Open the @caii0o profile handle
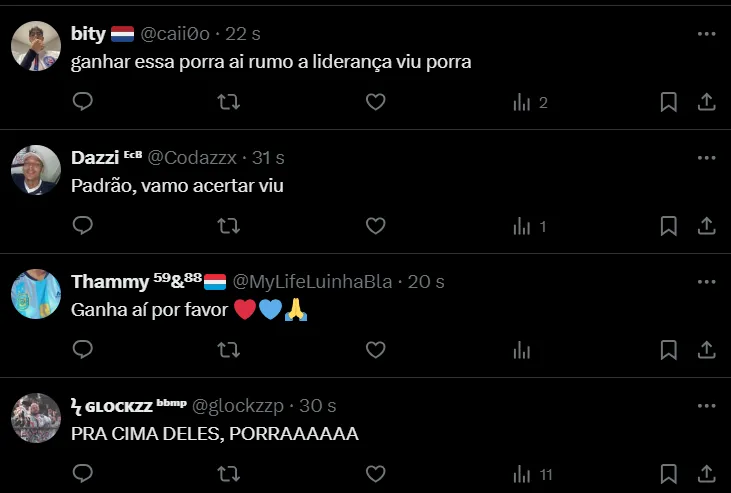The width and height of the screenshot is (731, 493). (175, 34)
